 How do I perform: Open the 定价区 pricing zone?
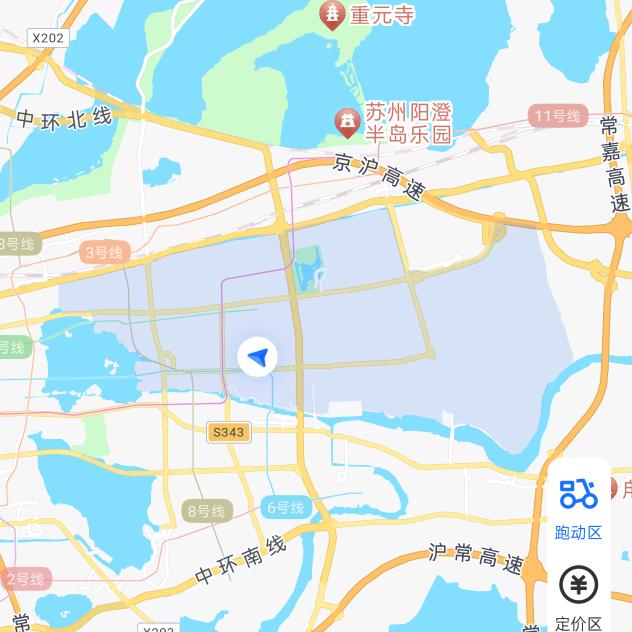(578, 597)
